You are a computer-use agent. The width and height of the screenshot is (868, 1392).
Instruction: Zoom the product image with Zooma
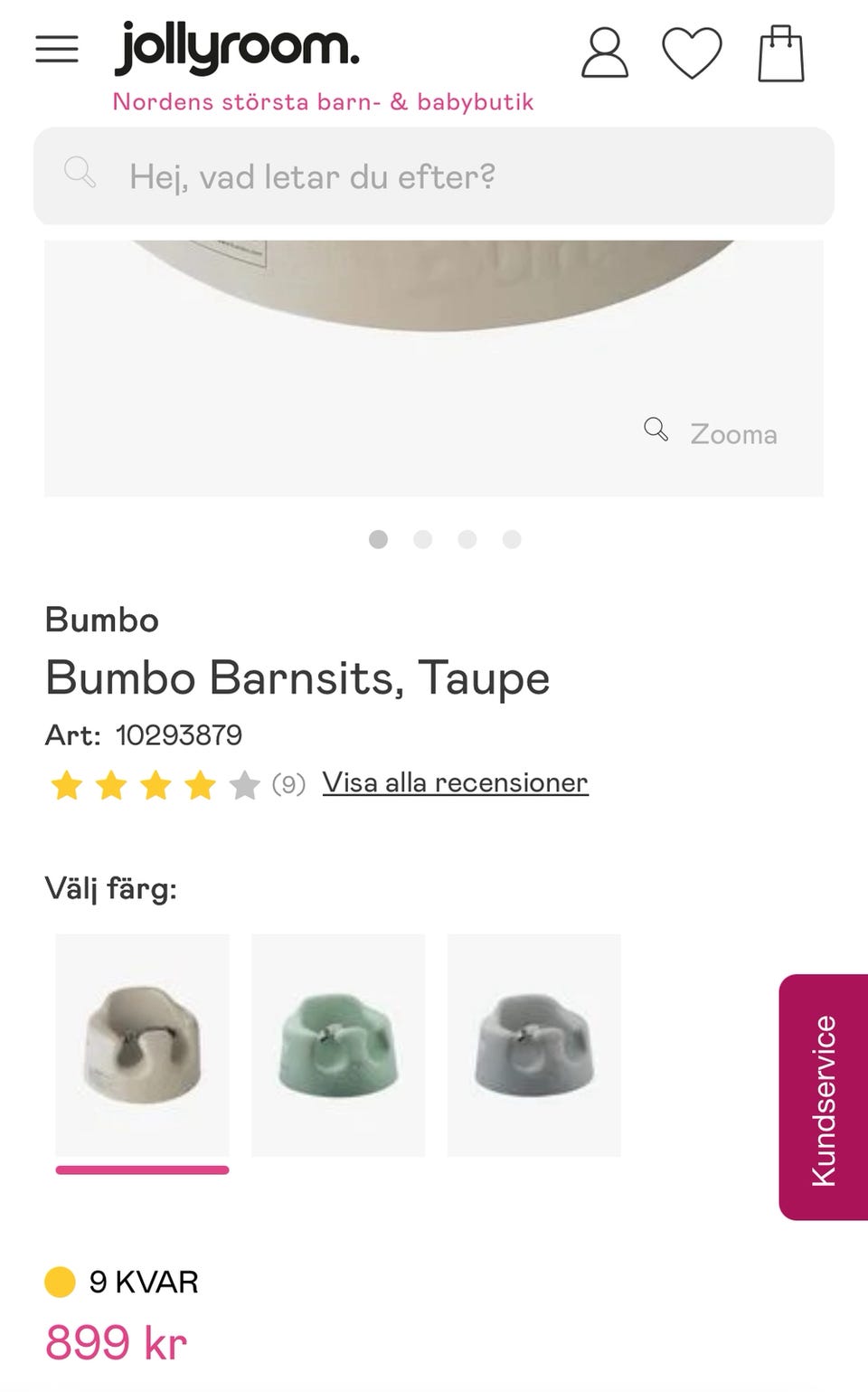[711, 433]
